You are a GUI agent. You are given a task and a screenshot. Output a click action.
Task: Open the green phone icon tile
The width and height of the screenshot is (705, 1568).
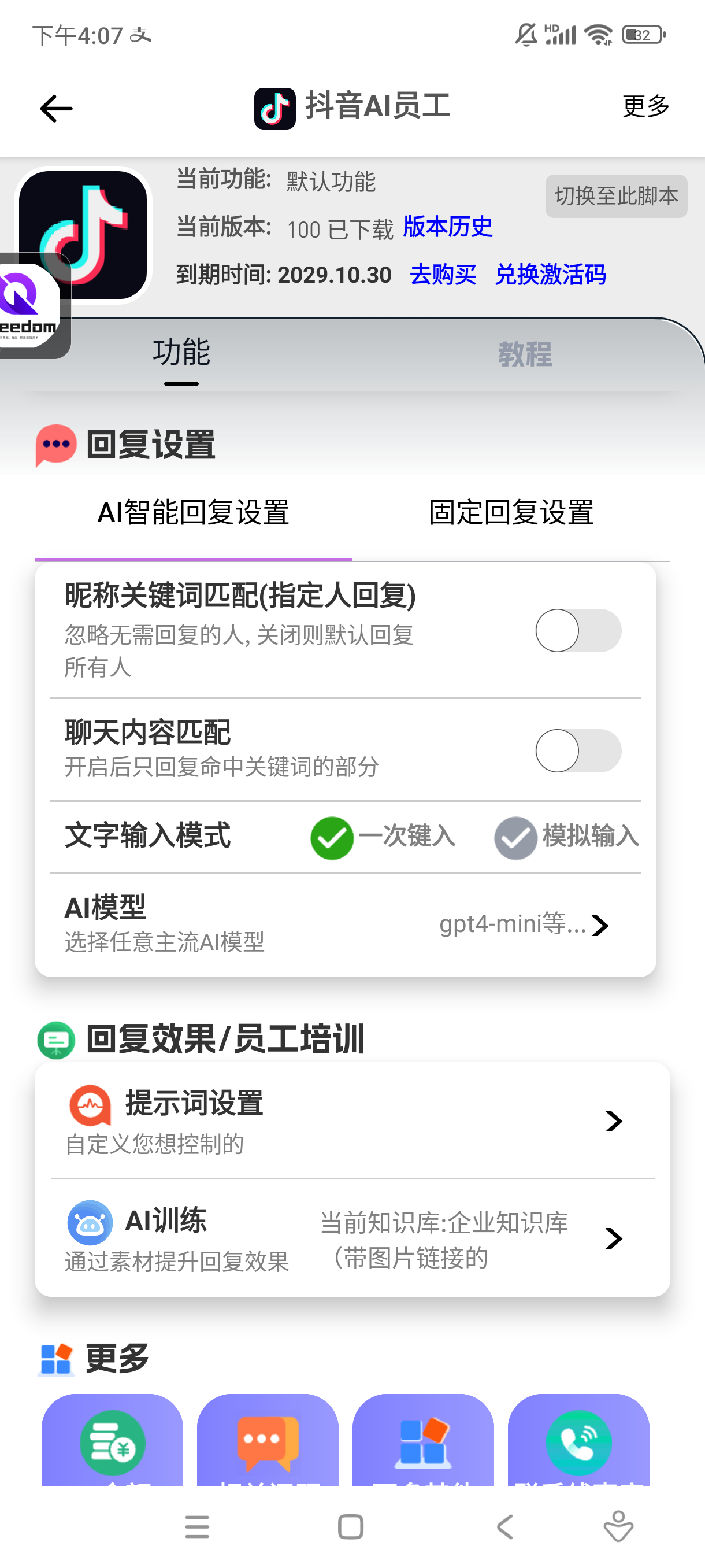578,1441
